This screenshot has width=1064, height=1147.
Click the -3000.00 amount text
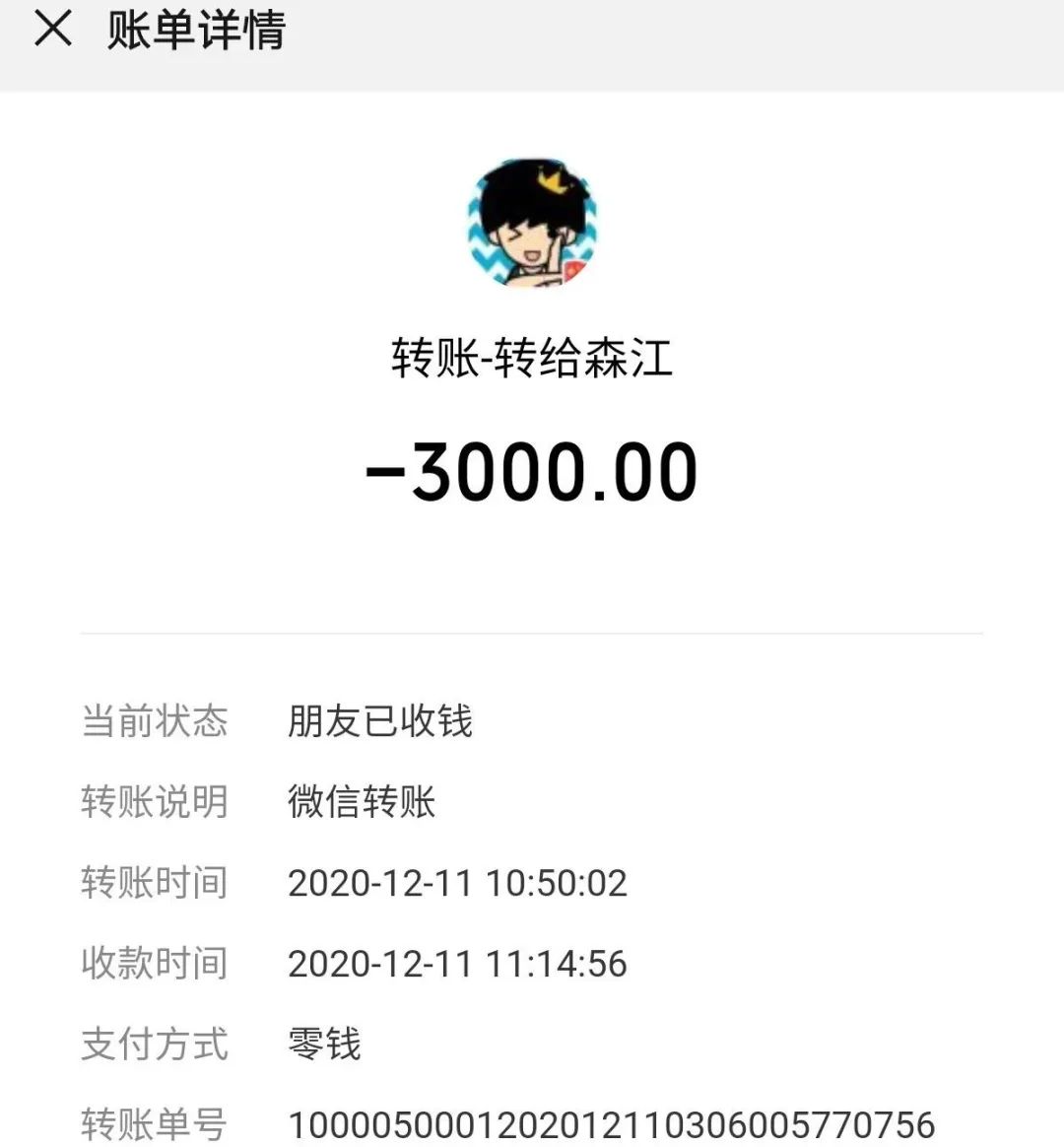pos(532,470)
